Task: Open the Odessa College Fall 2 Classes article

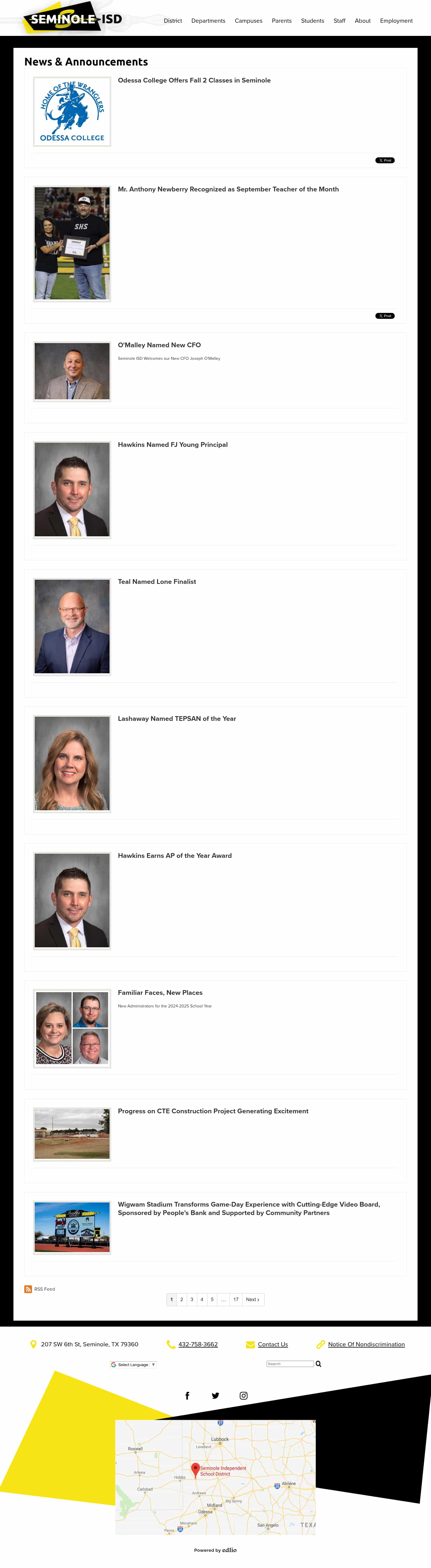Action: [x=194, y=80]
